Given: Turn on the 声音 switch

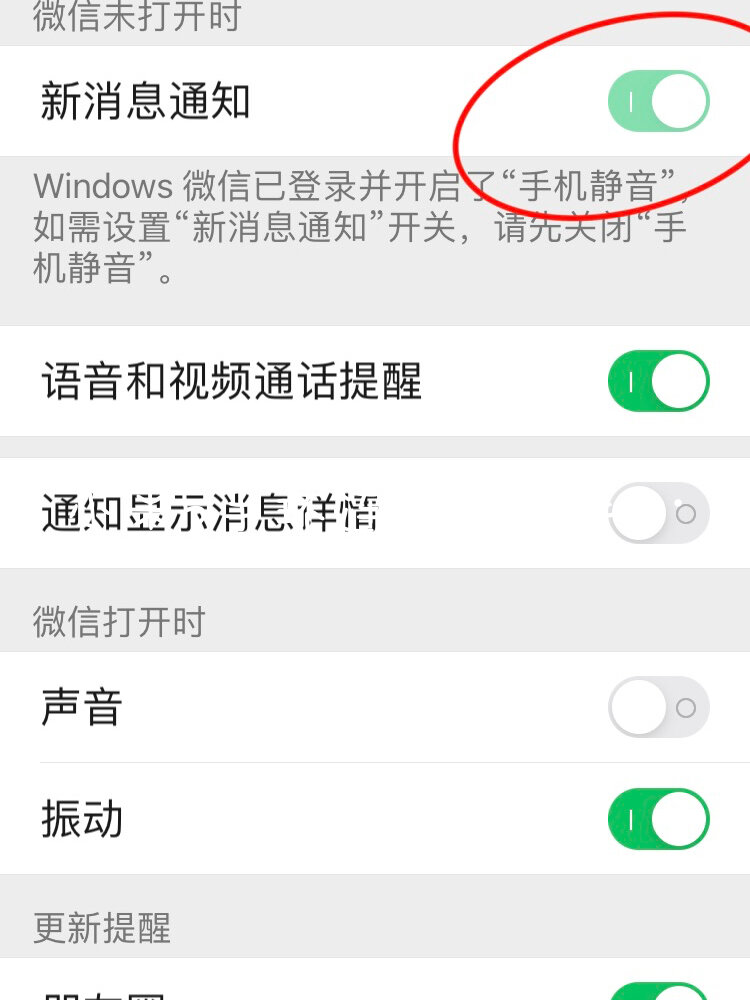Looking at the screenshot, I should (658, 708).
